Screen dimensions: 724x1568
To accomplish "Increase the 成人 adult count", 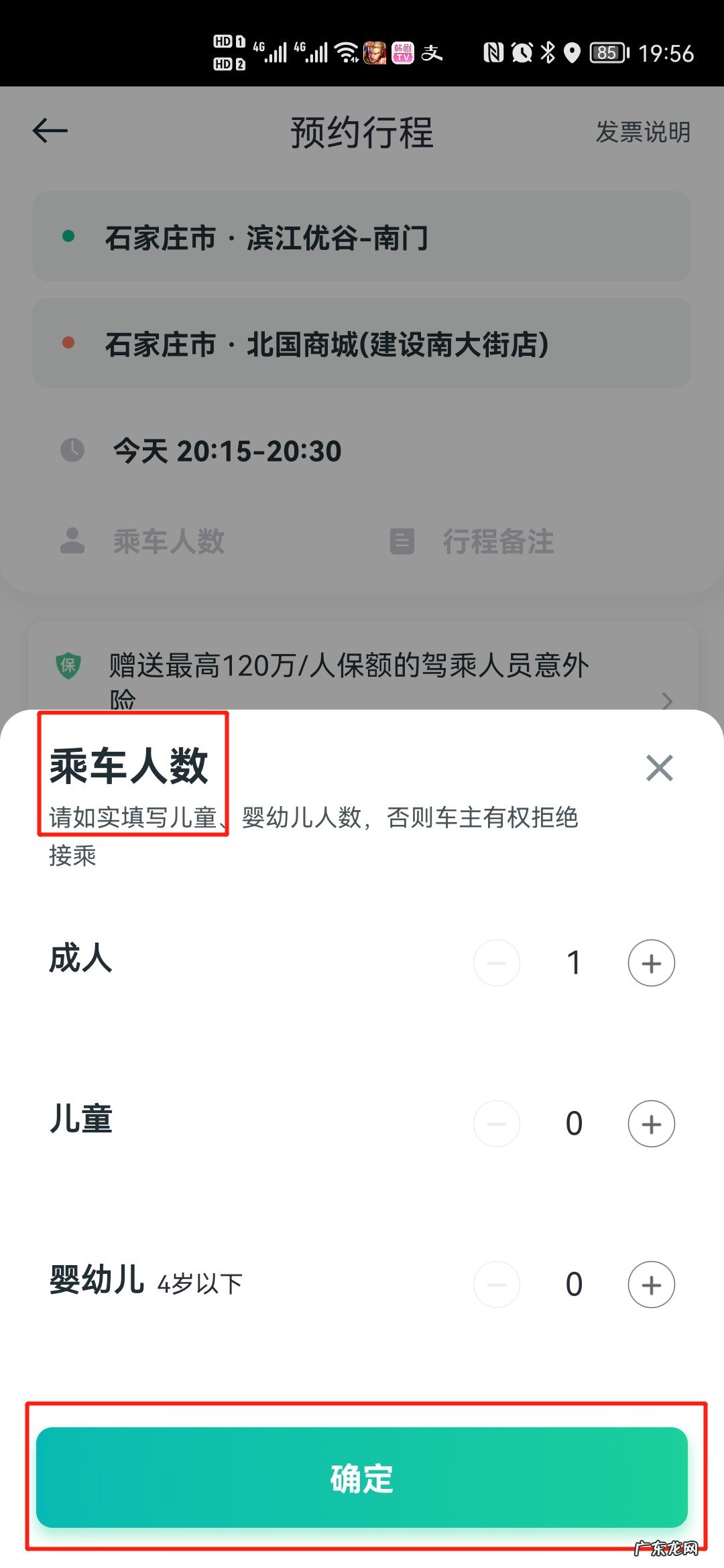I will [652, 963].
